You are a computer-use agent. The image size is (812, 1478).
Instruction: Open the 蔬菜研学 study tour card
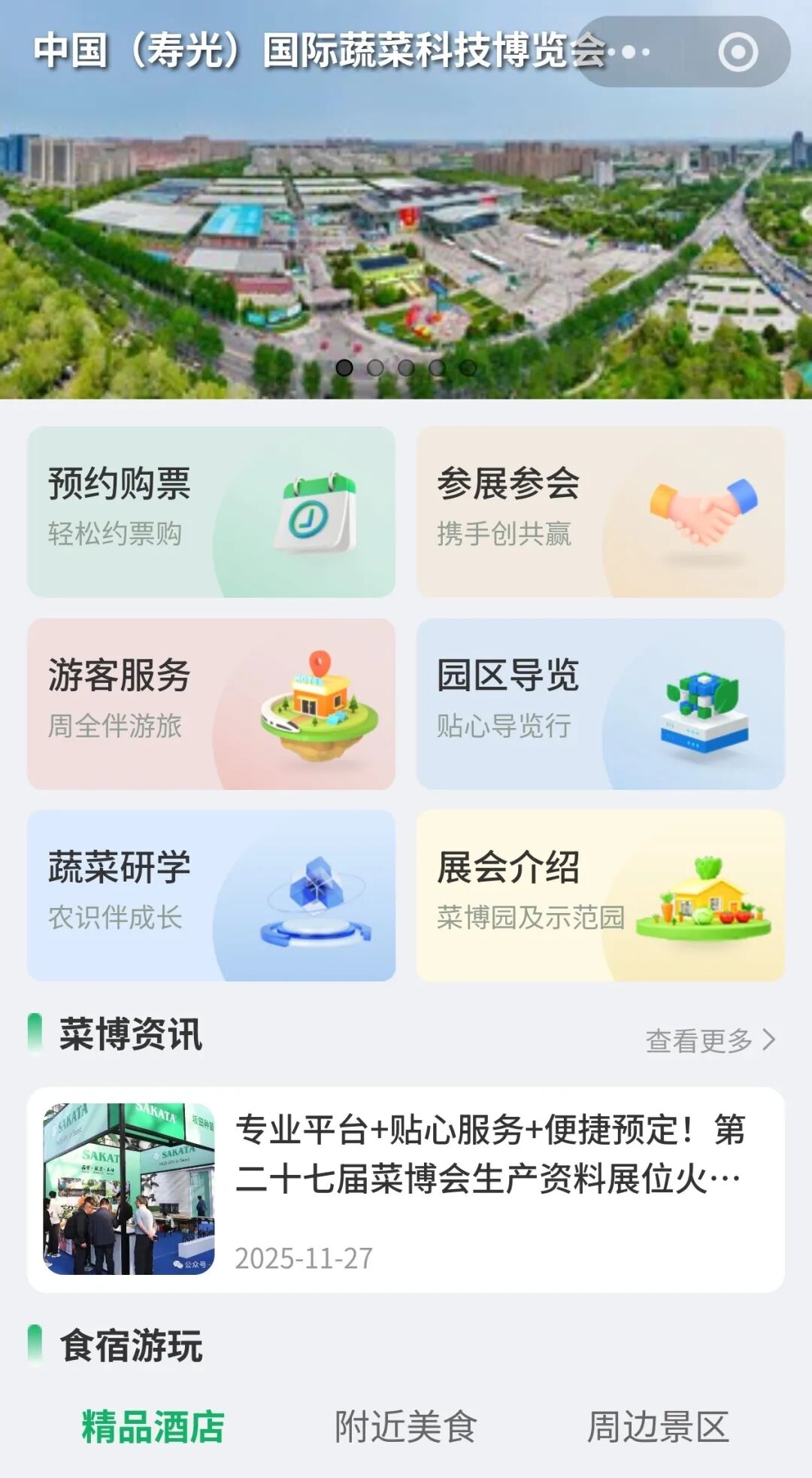211,895
